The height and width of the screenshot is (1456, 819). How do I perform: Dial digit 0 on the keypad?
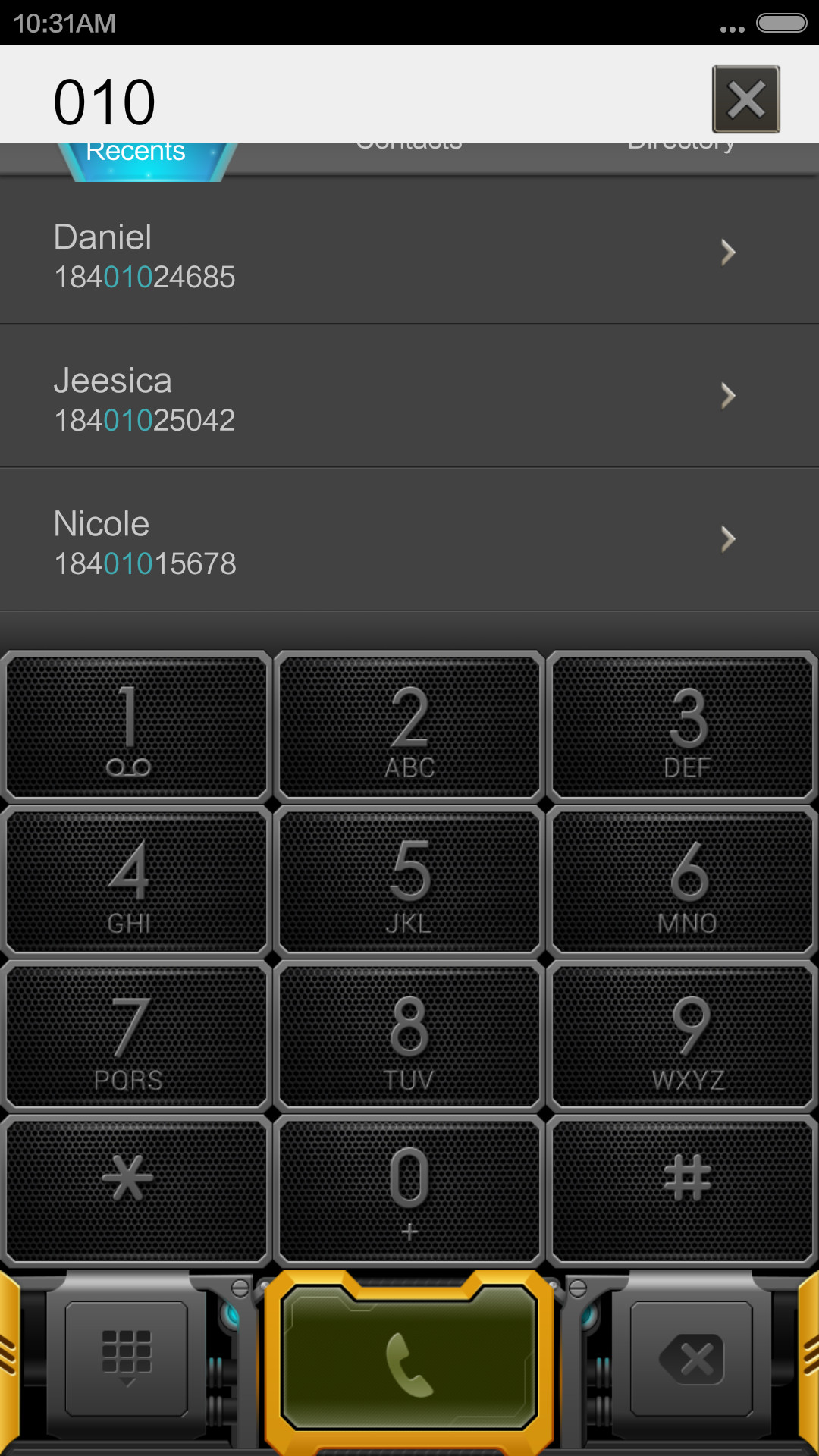pos(409,1191)
